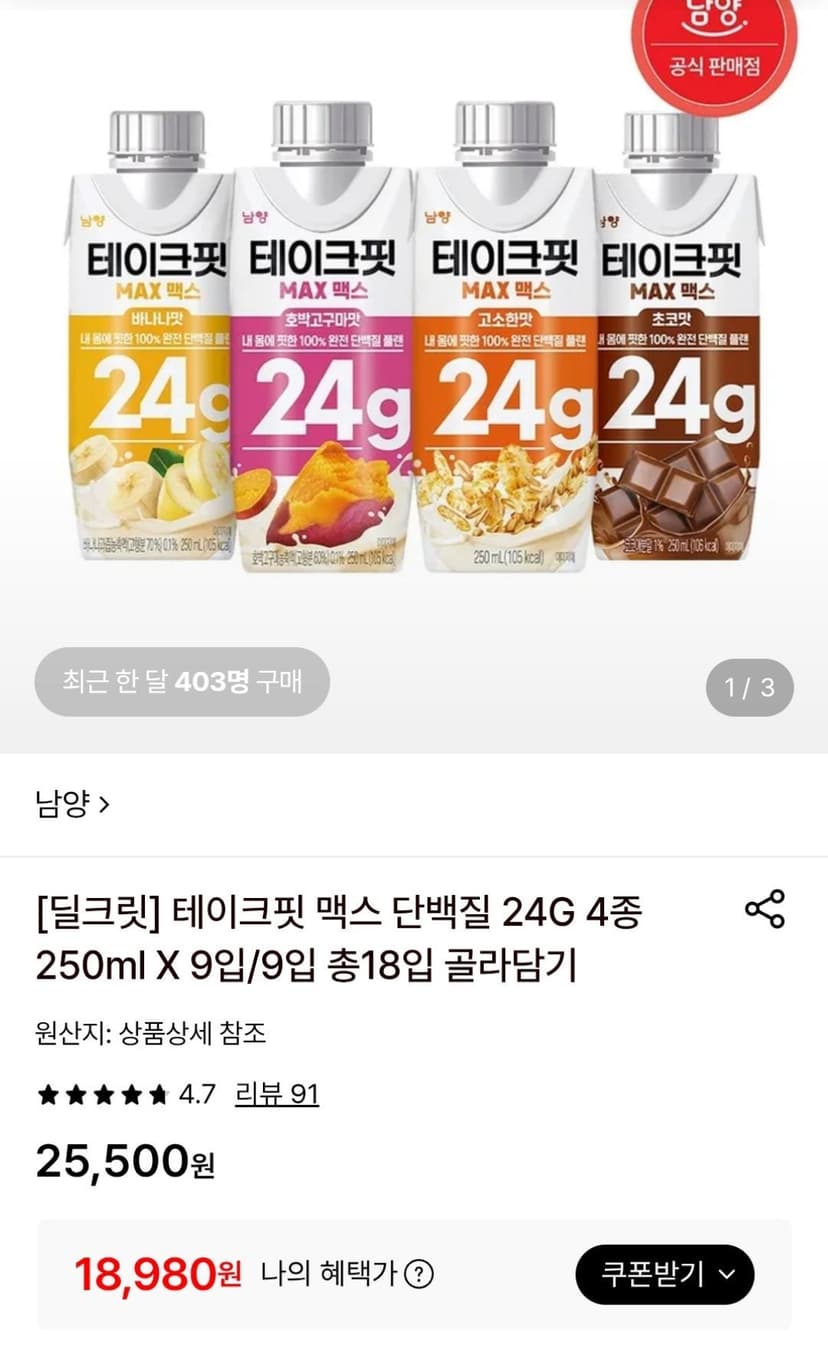The image size is (828, 1346).
Task: Show 나의 혜택가 help info
Action: point(421,1274)
